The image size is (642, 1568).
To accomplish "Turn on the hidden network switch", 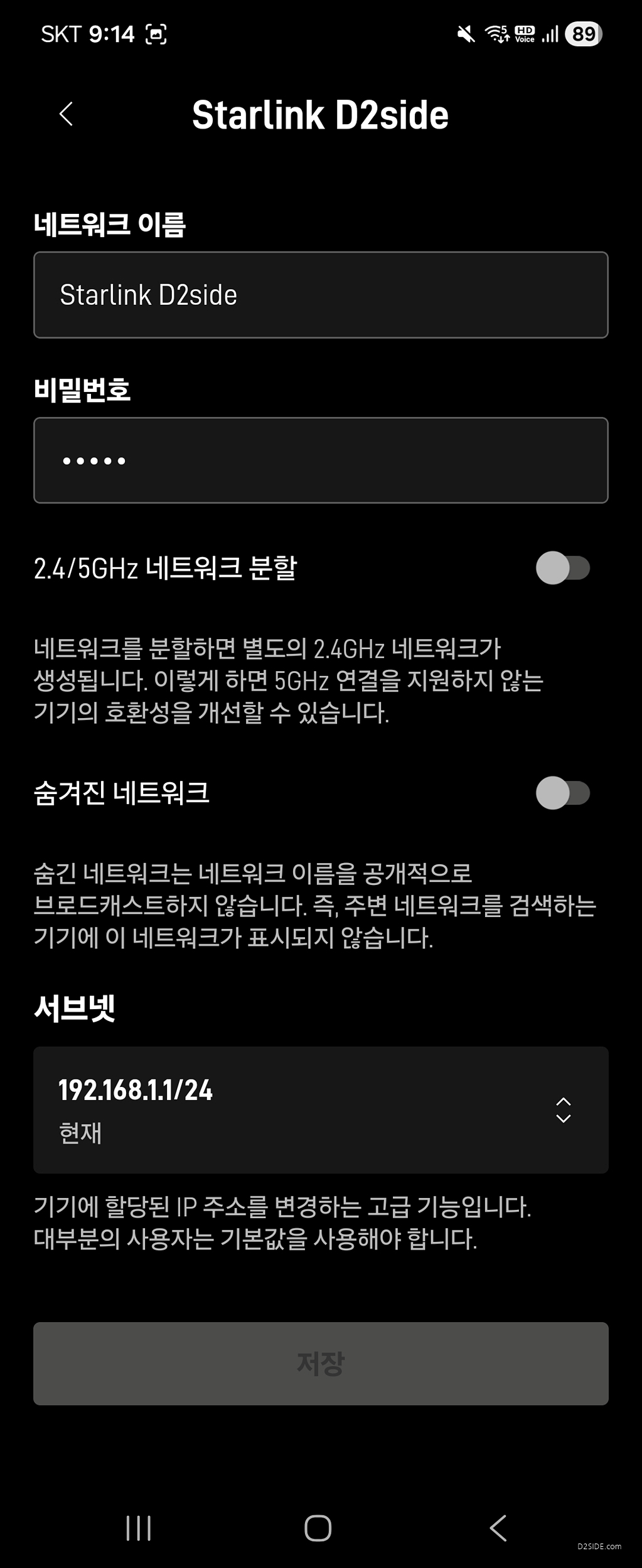I will pyautogui.click(x=562, y=793).
